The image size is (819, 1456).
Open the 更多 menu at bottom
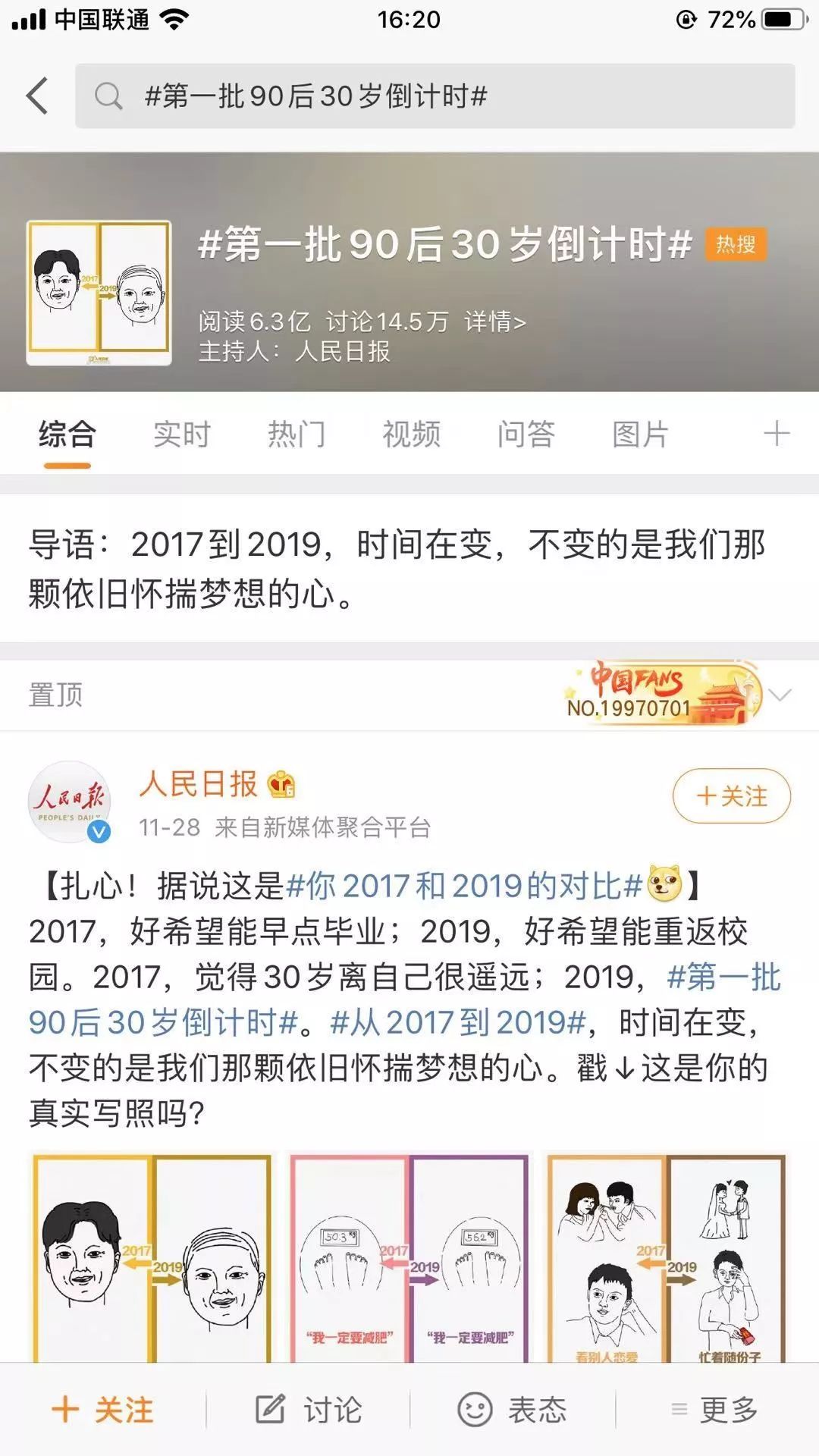click(x=715, y=1410)
